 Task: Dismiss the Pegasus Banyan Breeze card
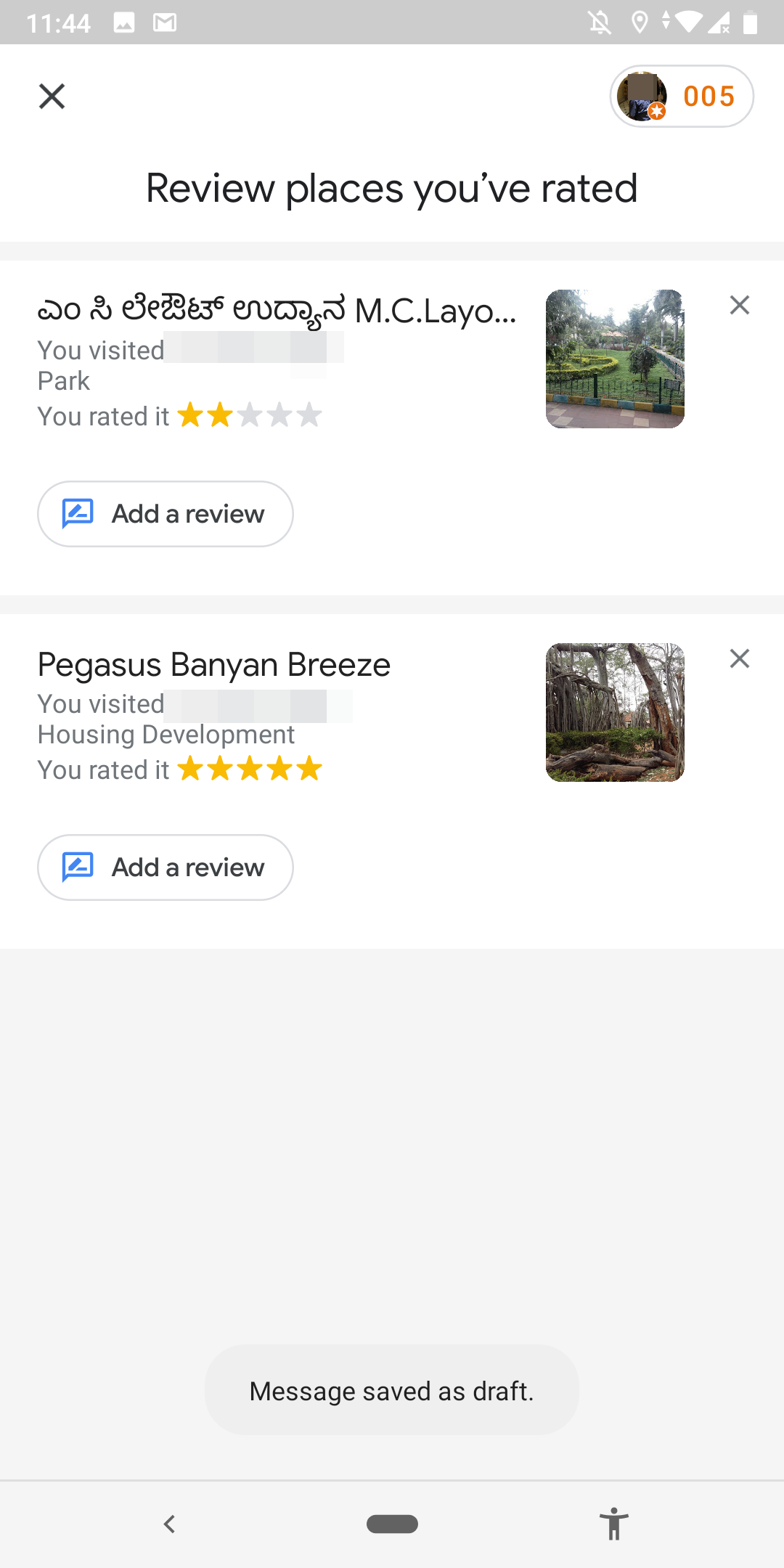(739, 658)
